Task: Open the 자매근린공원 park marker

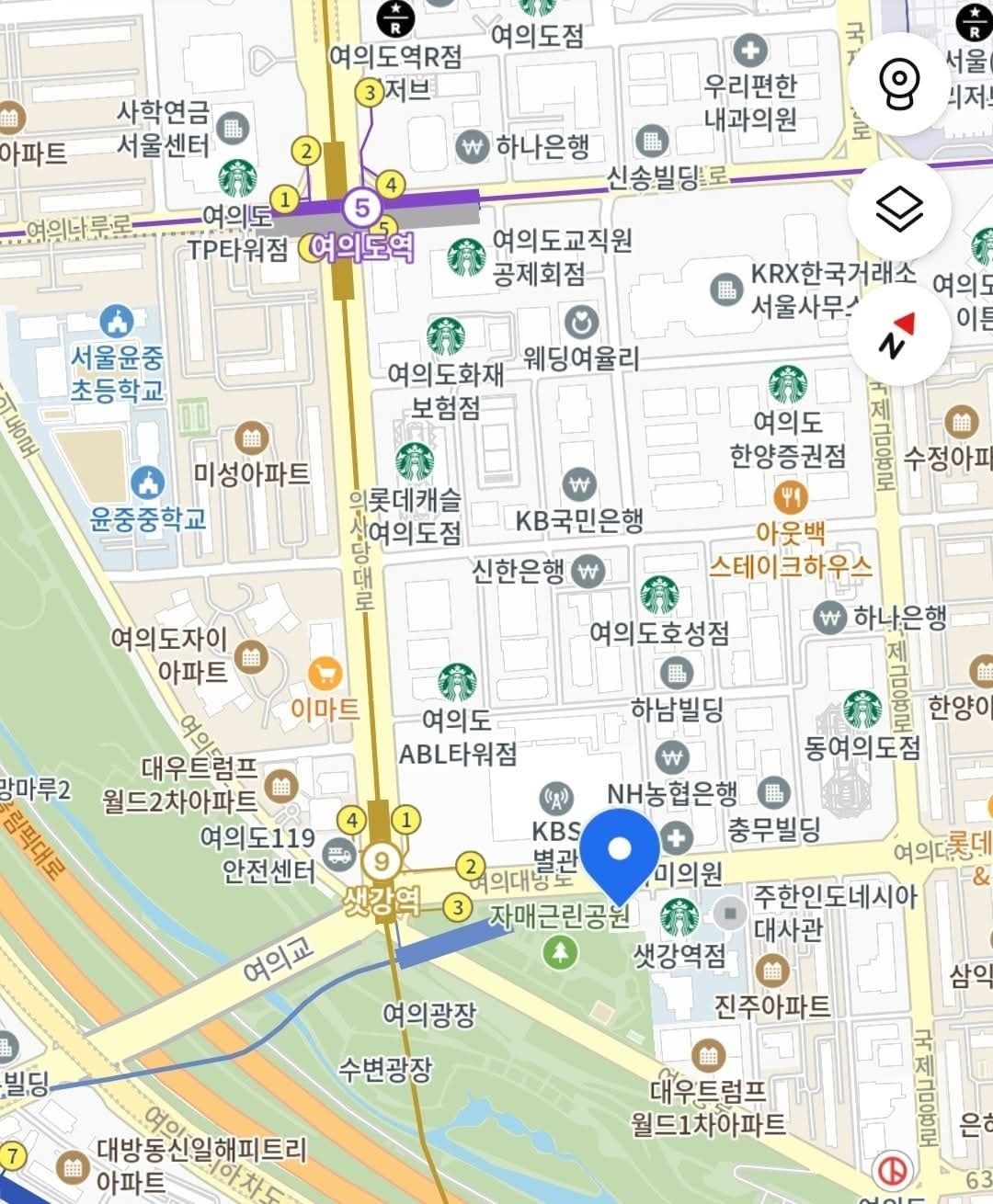Action: (x=559, y=951)
